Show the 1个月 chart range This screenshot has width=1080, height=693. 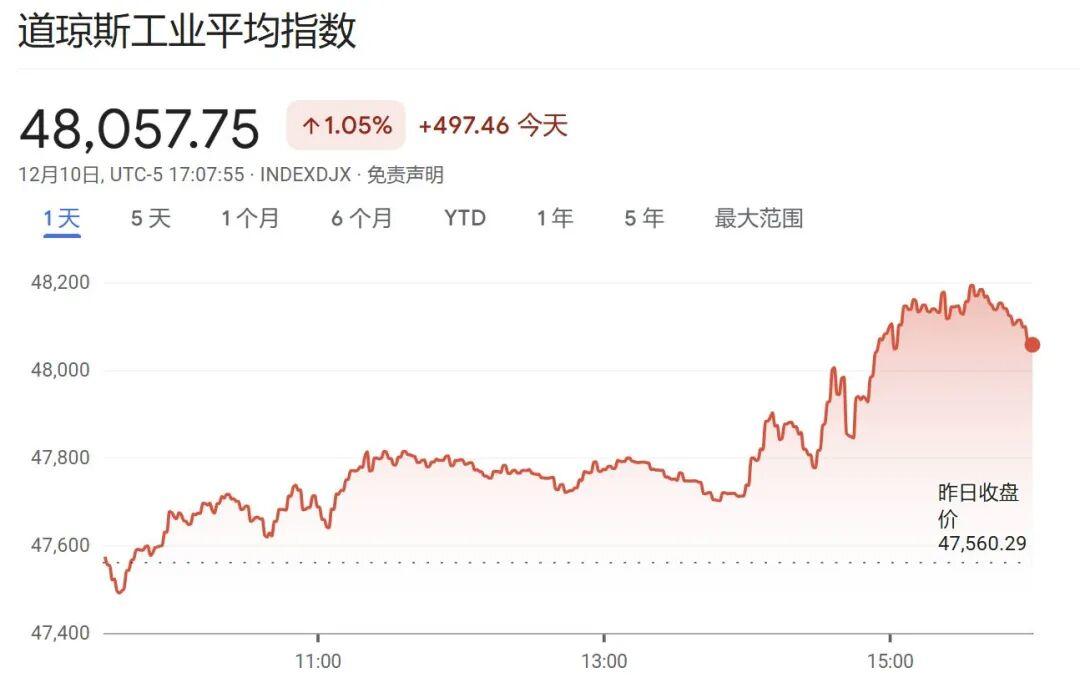point(251,218)
